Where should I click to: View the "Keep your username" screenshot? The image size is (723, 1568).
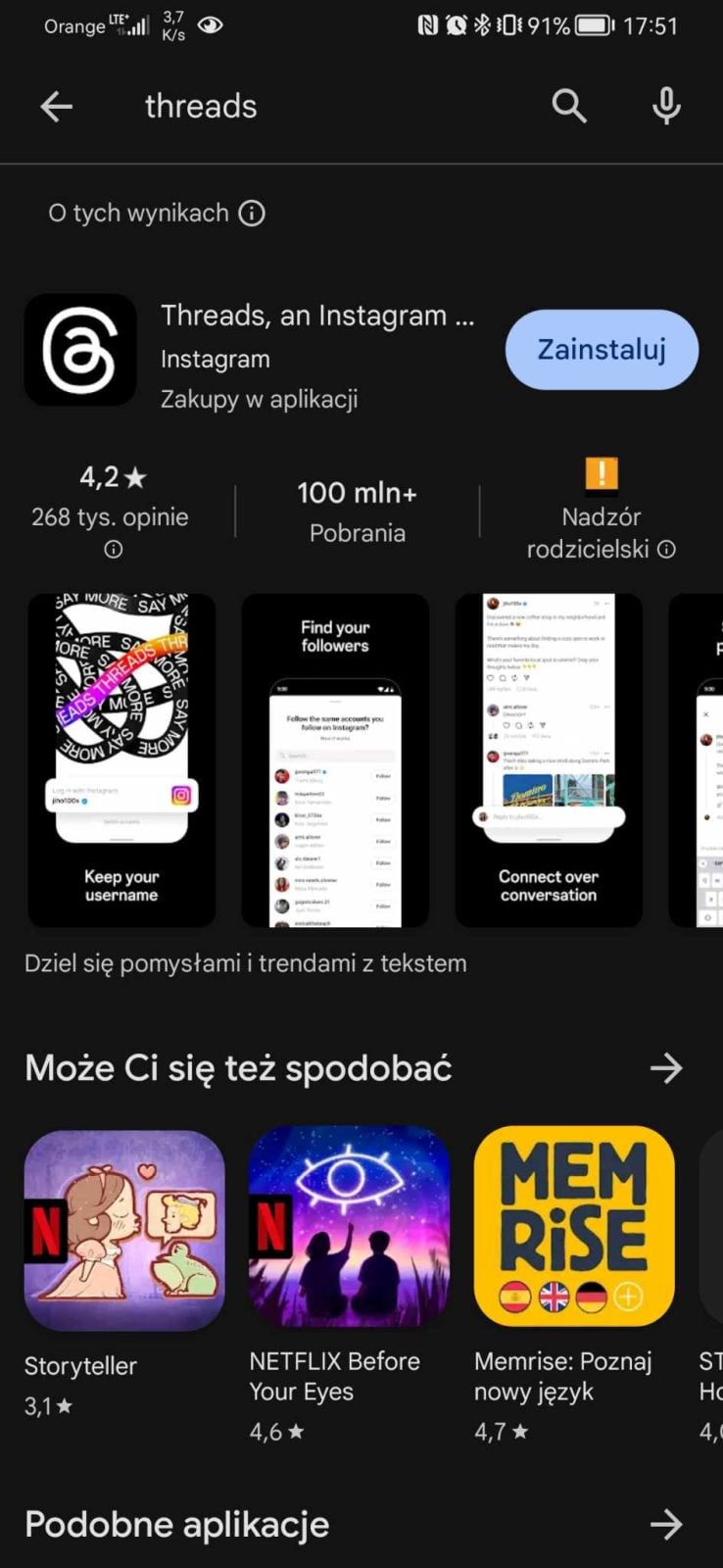(x=121, y=759)
